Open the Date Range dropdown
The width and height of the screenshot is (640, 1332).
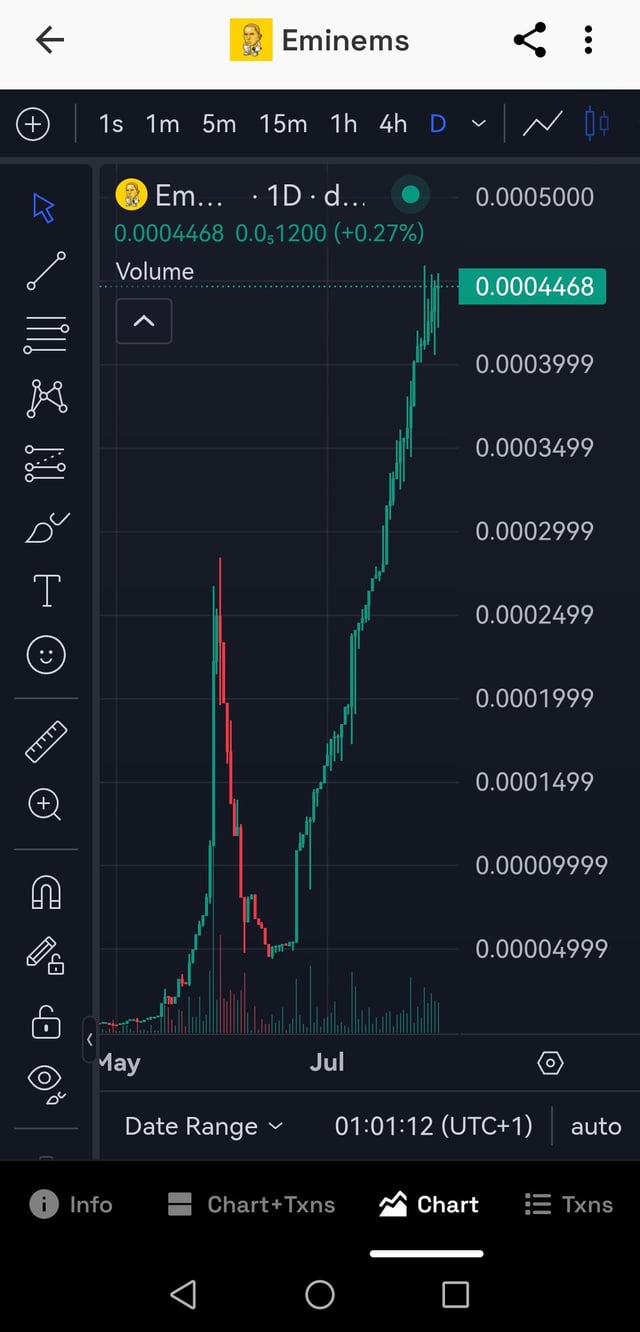204,1126
